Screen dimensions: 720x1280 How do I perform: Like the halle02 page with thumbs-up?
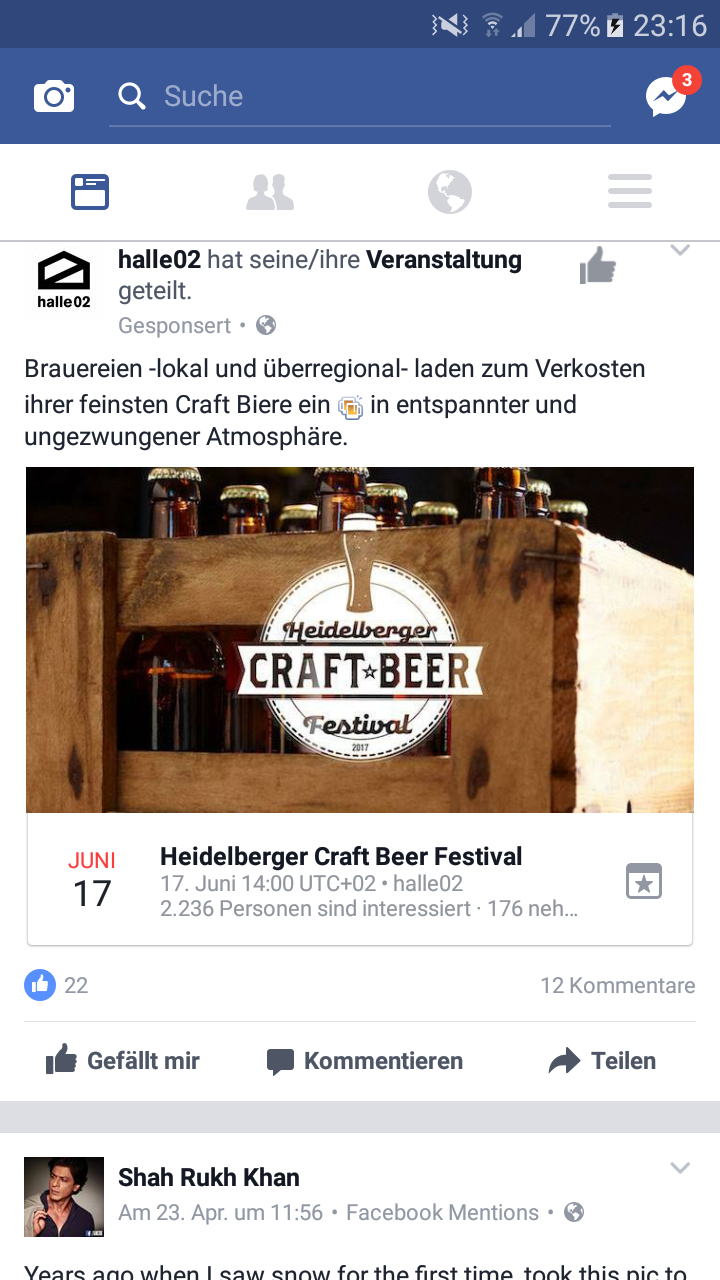[597, 266]
